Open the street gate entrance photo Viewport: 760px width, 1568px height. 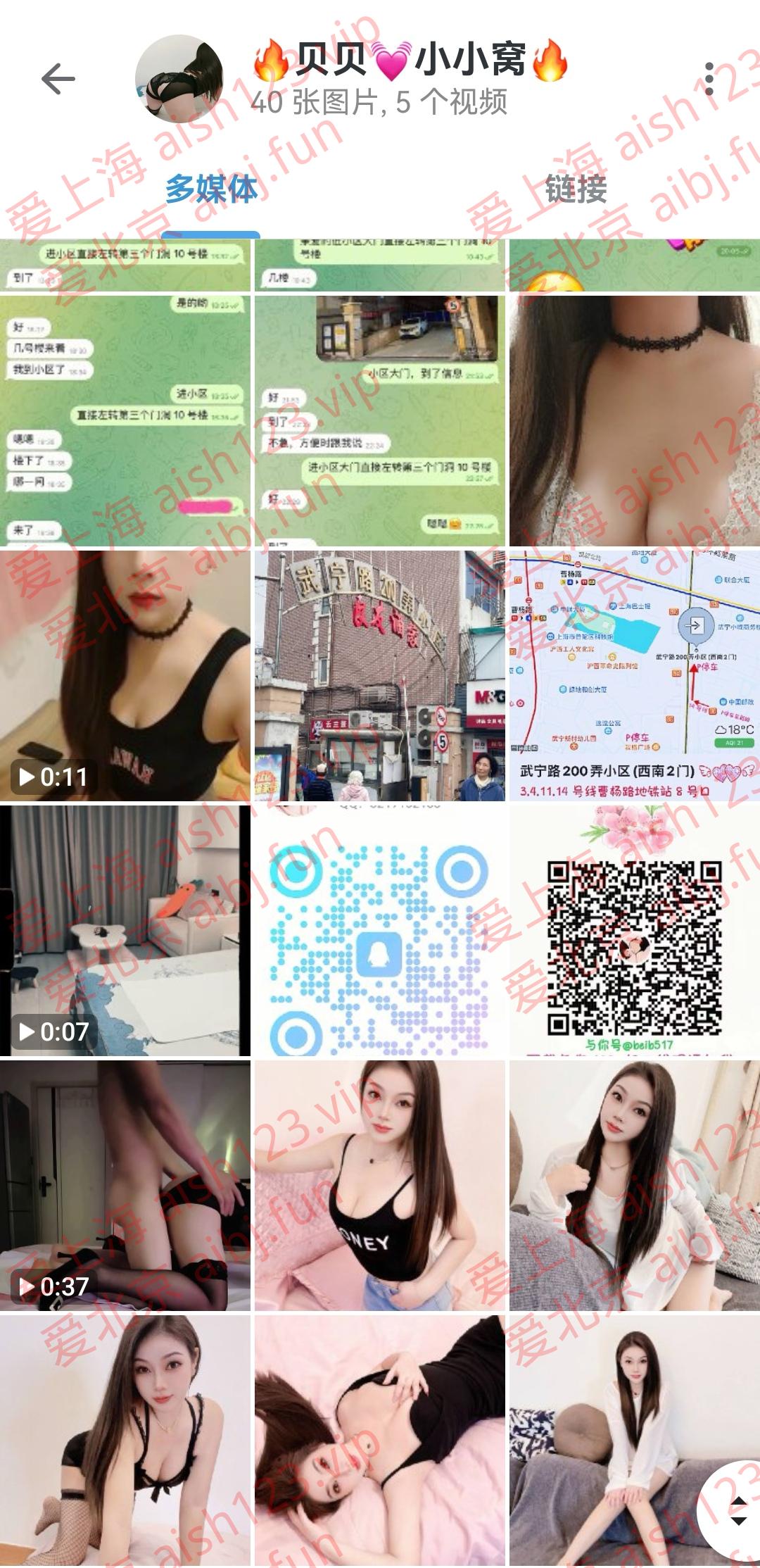tap(380, 676)
